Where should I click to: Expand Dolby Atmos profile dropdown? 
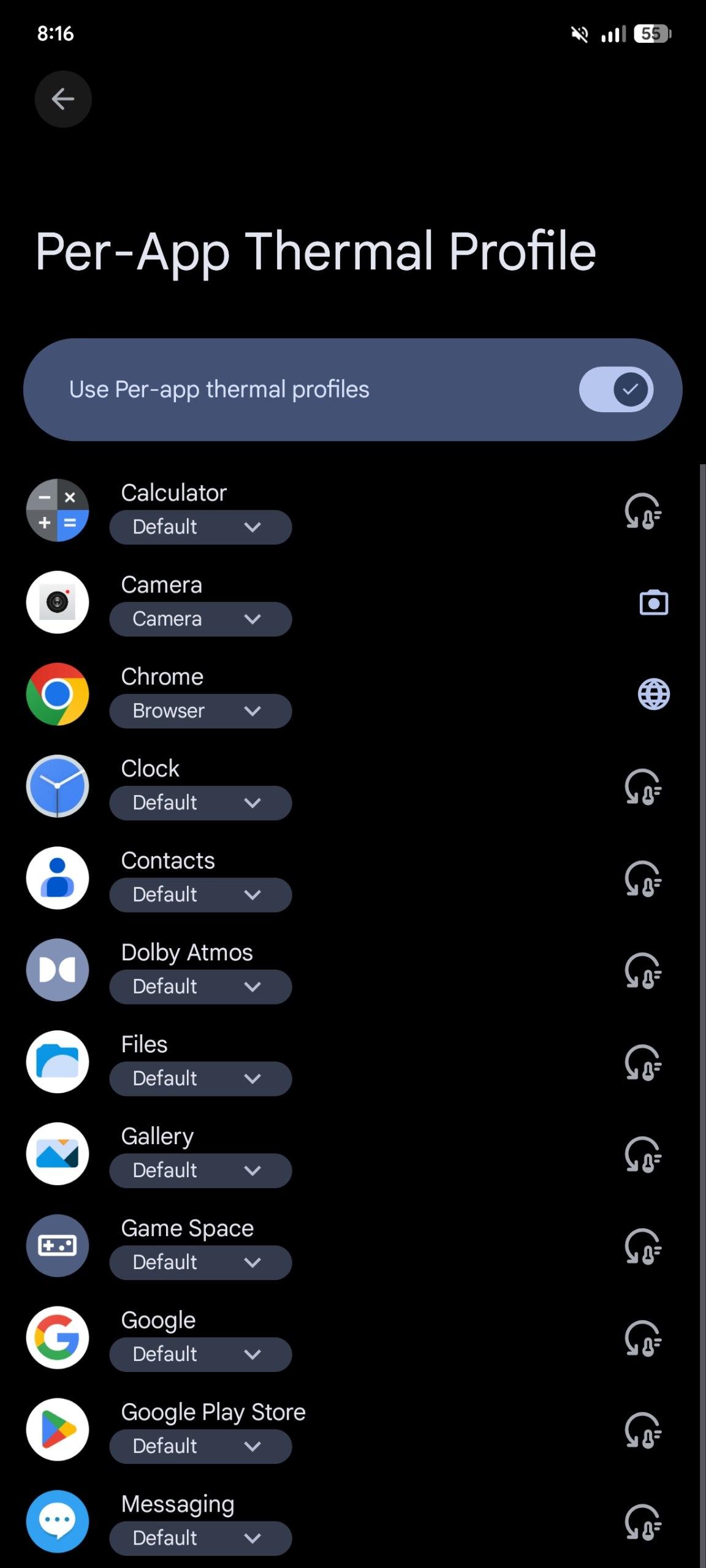point(200,987)
